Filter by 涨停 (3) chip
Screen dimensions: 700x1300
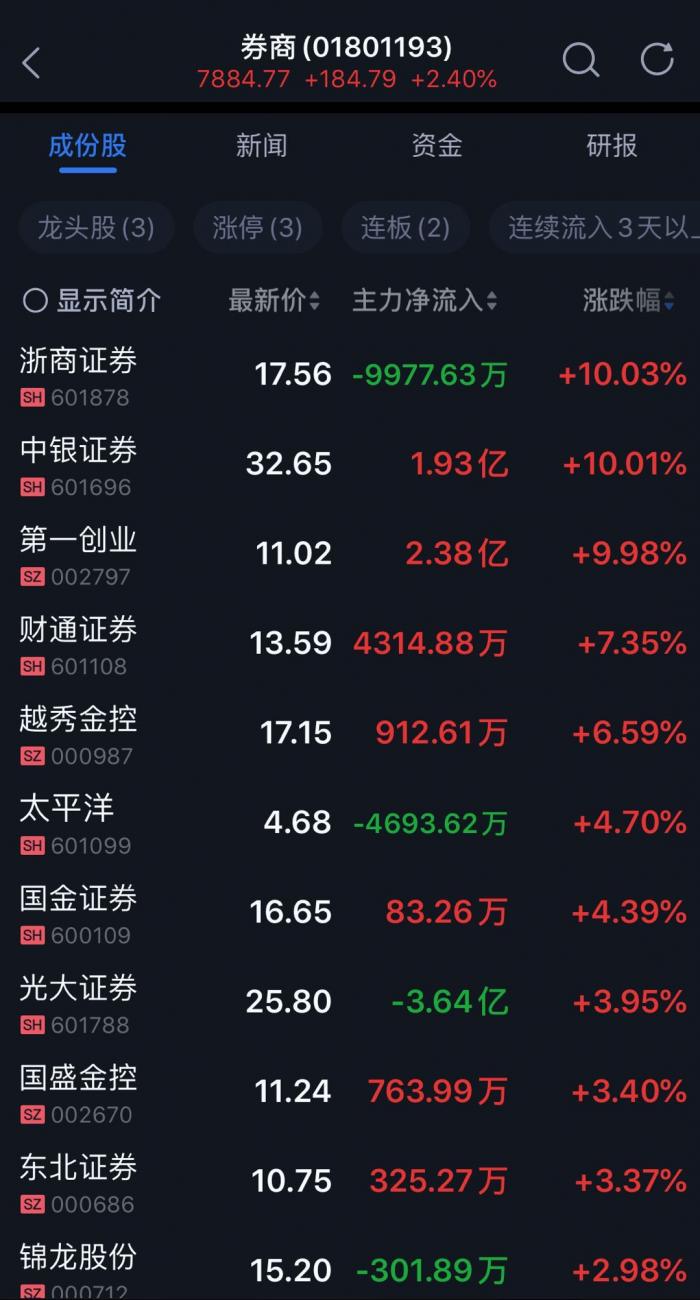point(257,228)
